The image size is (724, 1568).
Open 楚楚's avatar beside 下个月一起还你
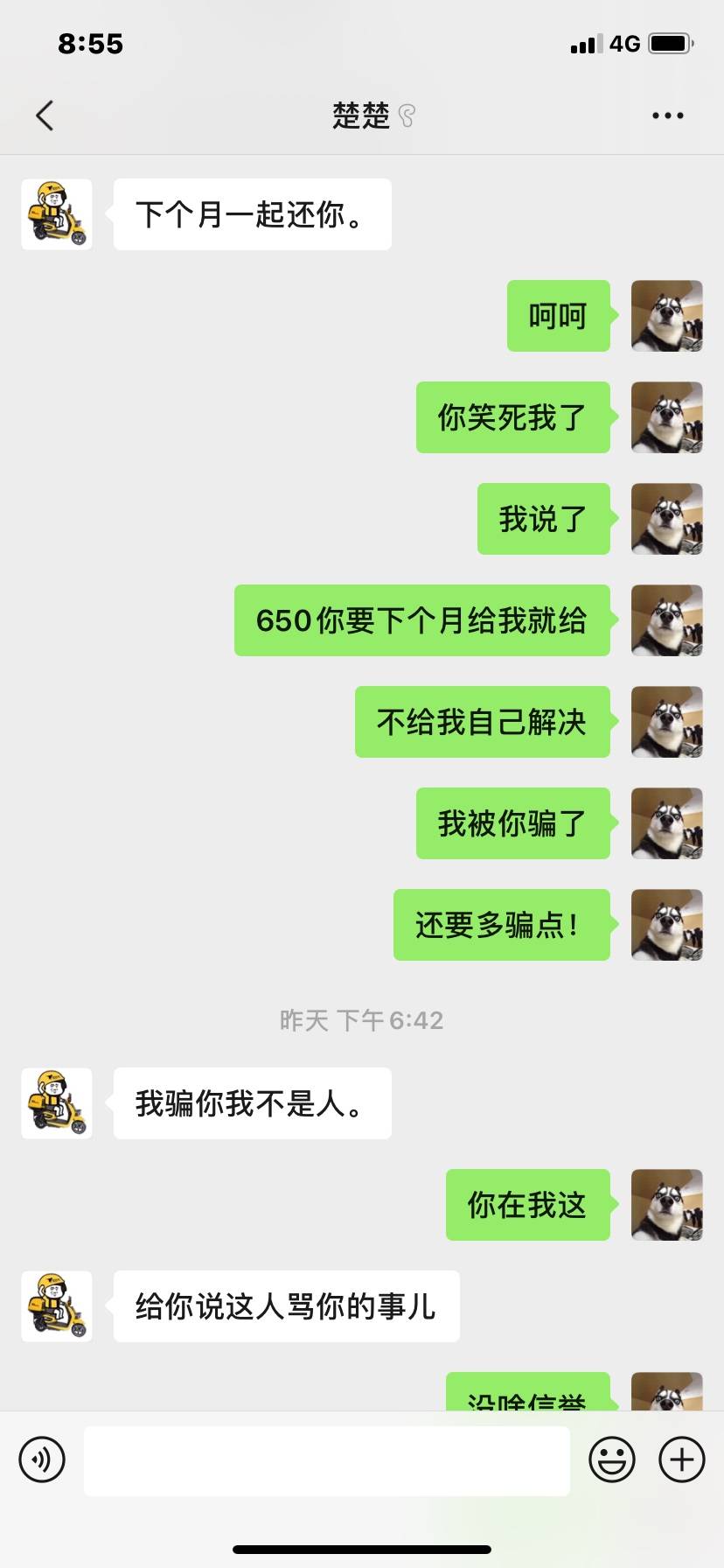point(57,214)
